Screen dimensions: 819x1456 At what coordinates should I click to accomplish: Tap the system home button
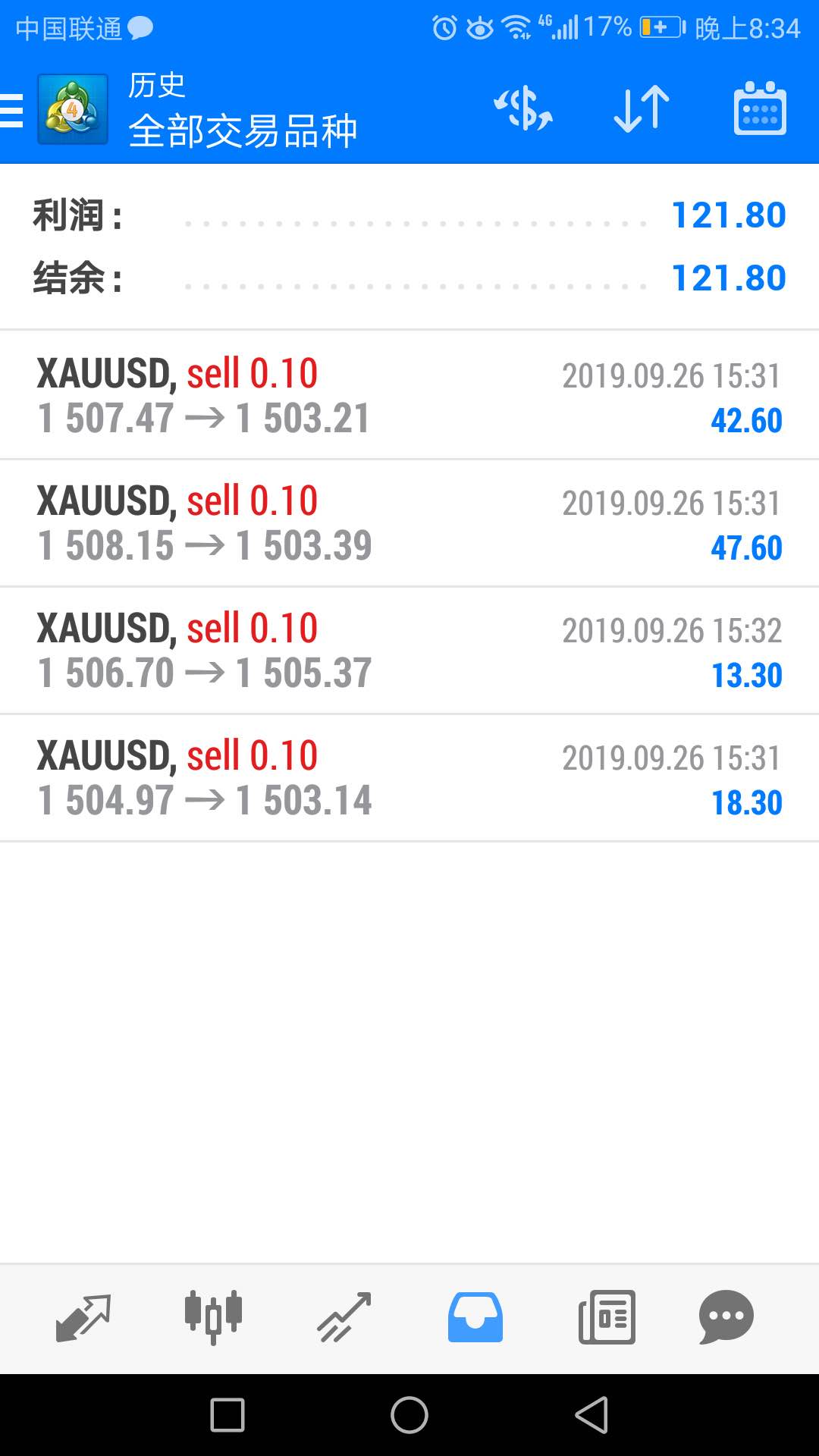pos(409,1415)
